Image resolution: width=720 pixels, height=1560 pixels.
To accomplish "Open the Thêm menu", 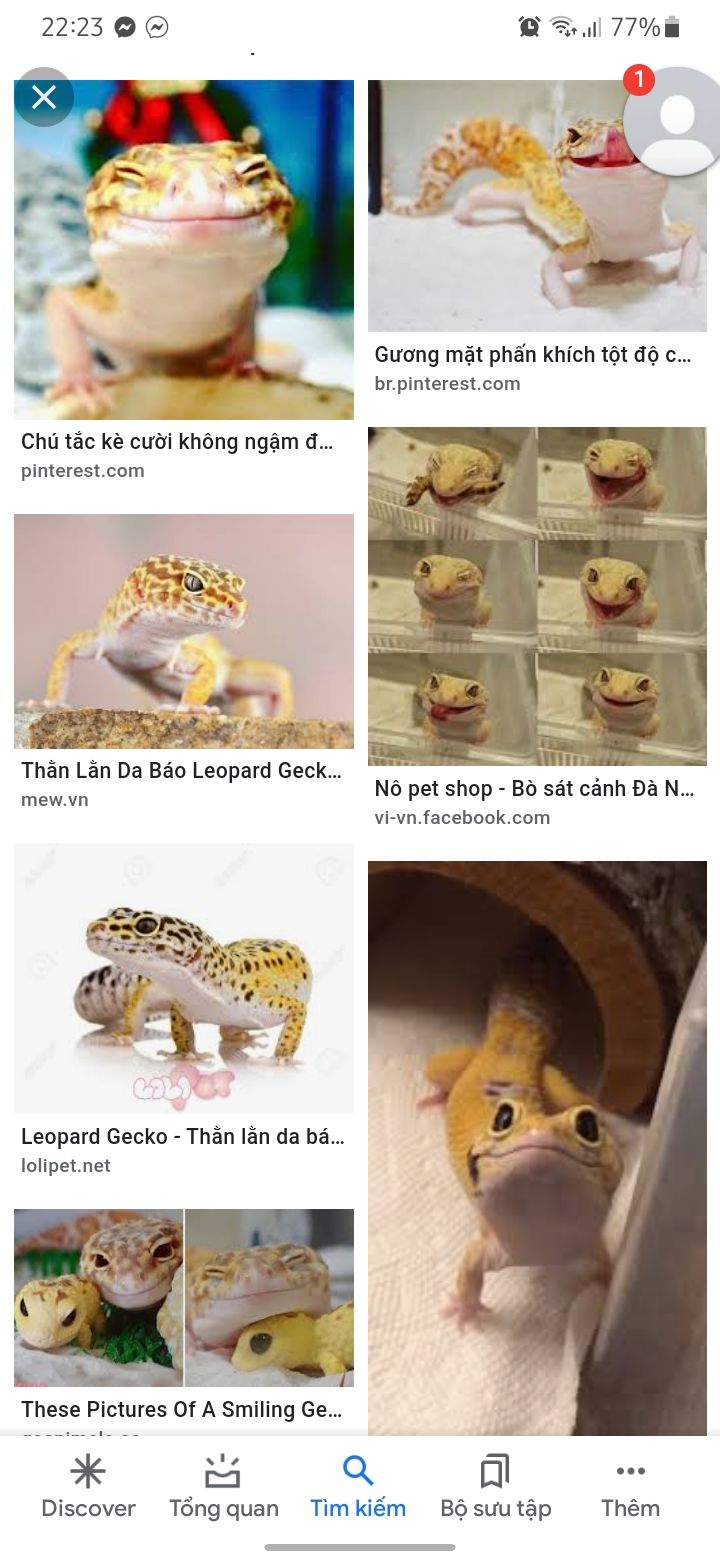I will click(630, 1487).
